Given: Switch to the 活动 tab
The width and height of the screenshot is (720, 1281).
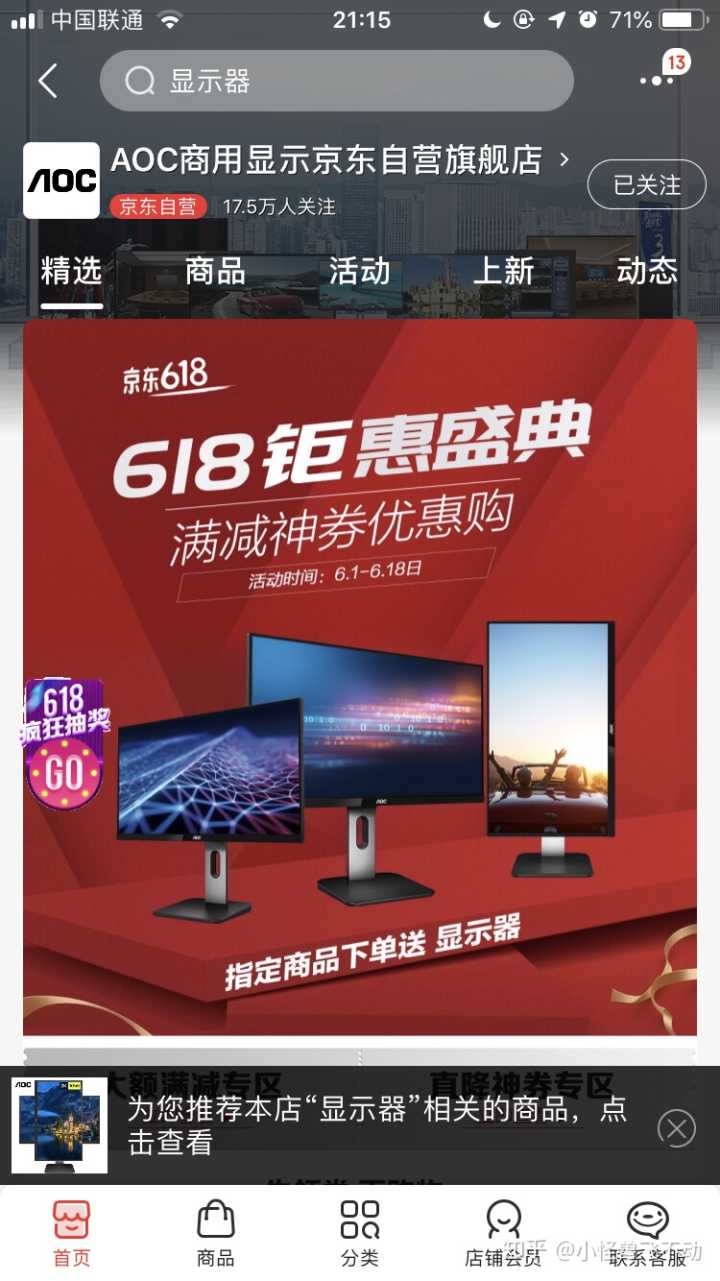Looking at the screenshot, I should point(359,271).
